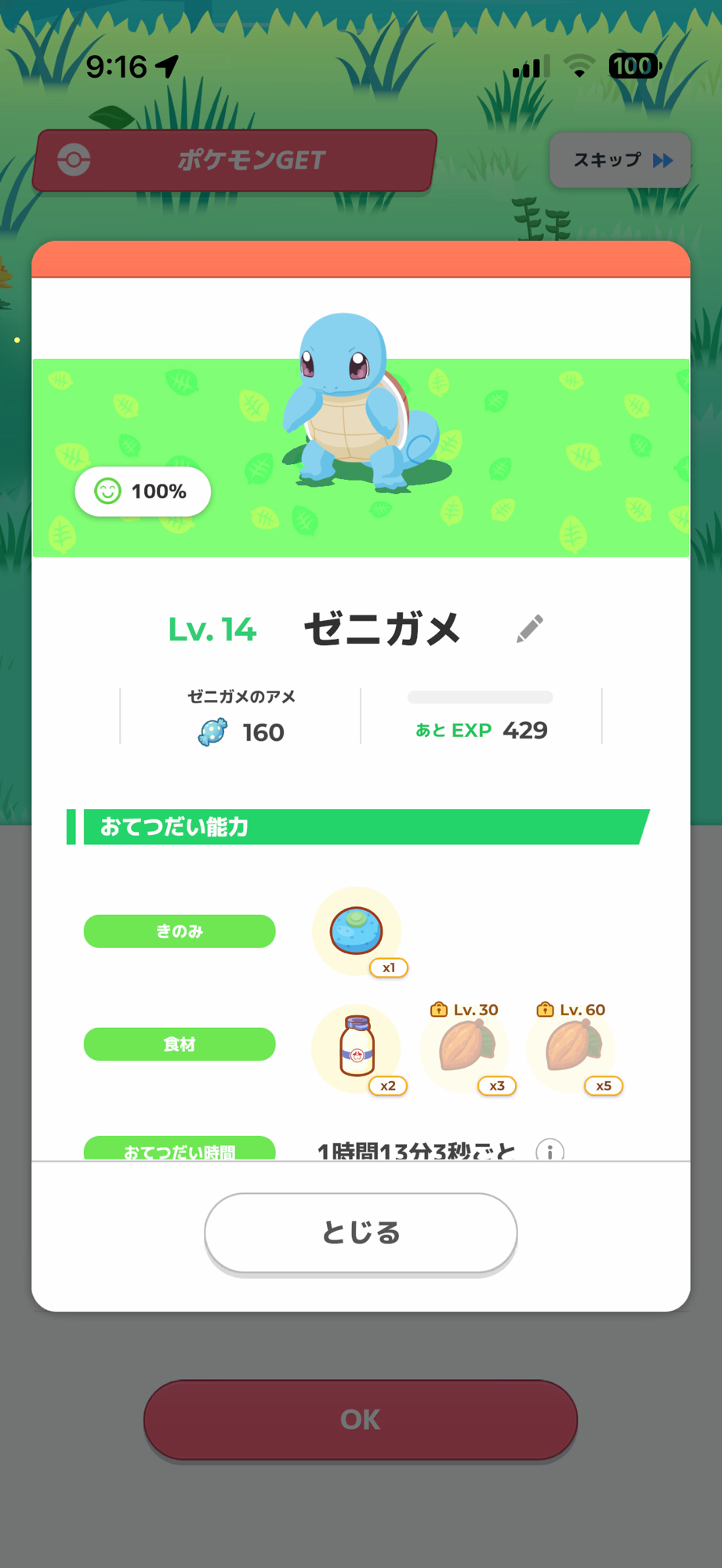
Task: Close the Pokémon detail card with とじる
Action: click(361, 1232)
